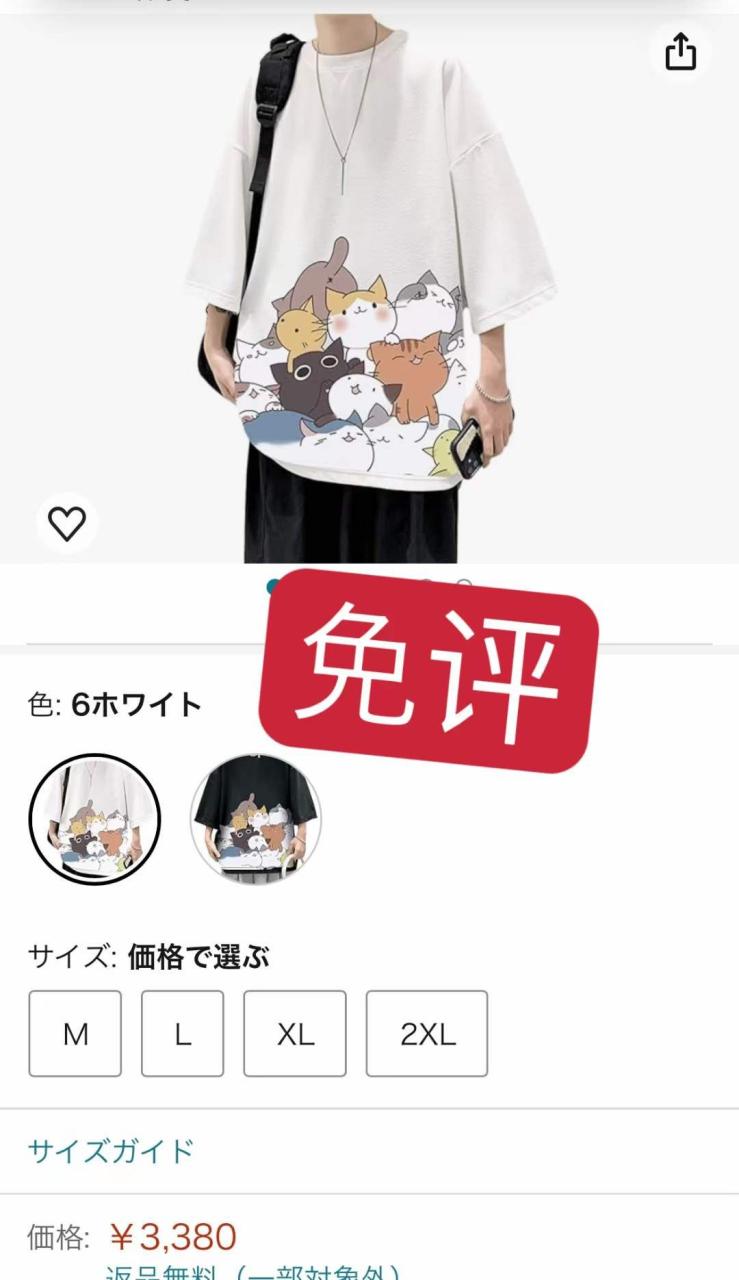The height and width of the screenshot is (1280, 739).
Task: Select the black color swatch
Action: coord(256,819)
